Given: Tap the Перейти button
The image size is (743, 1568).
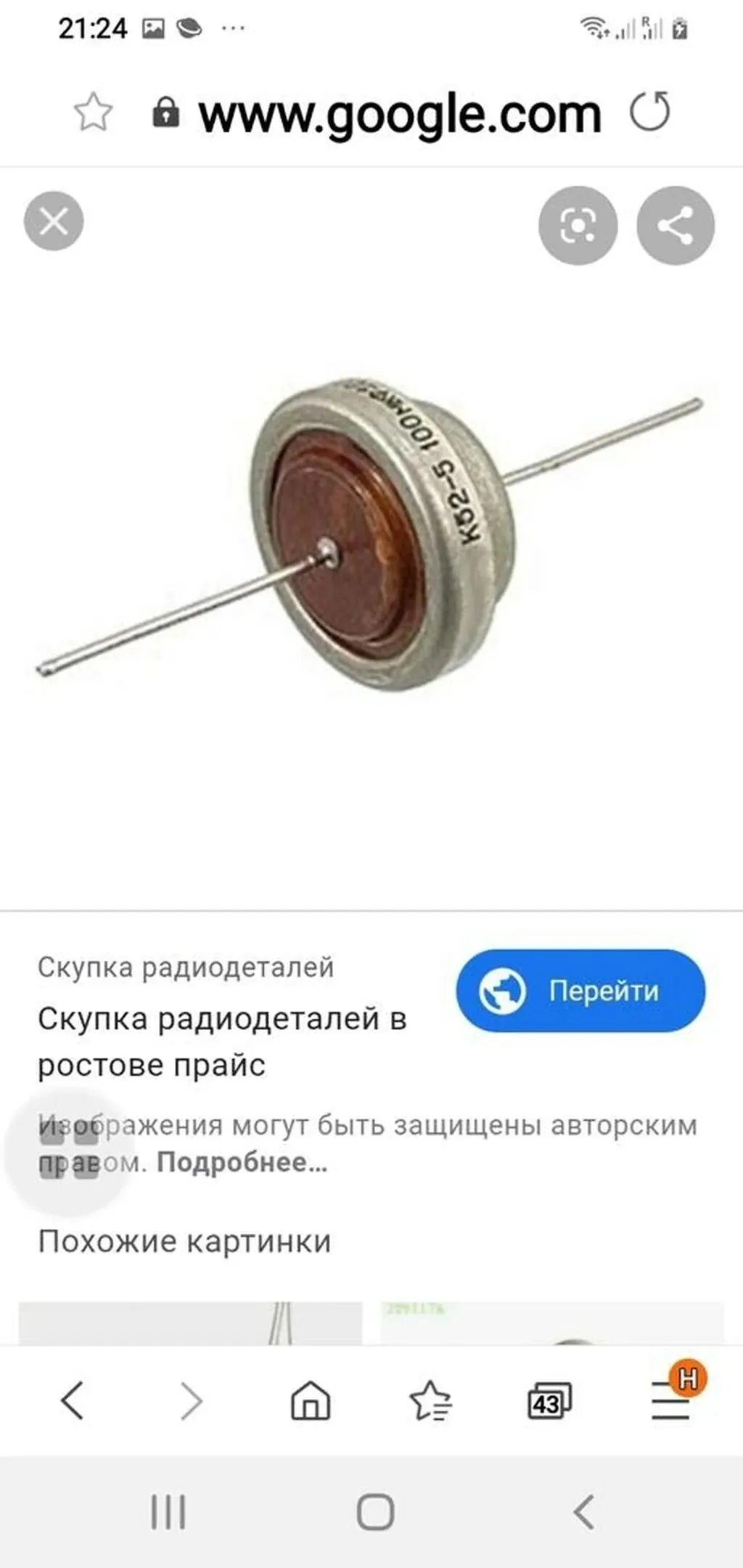Looking at the screenshot, I should (x=580, y=990).
